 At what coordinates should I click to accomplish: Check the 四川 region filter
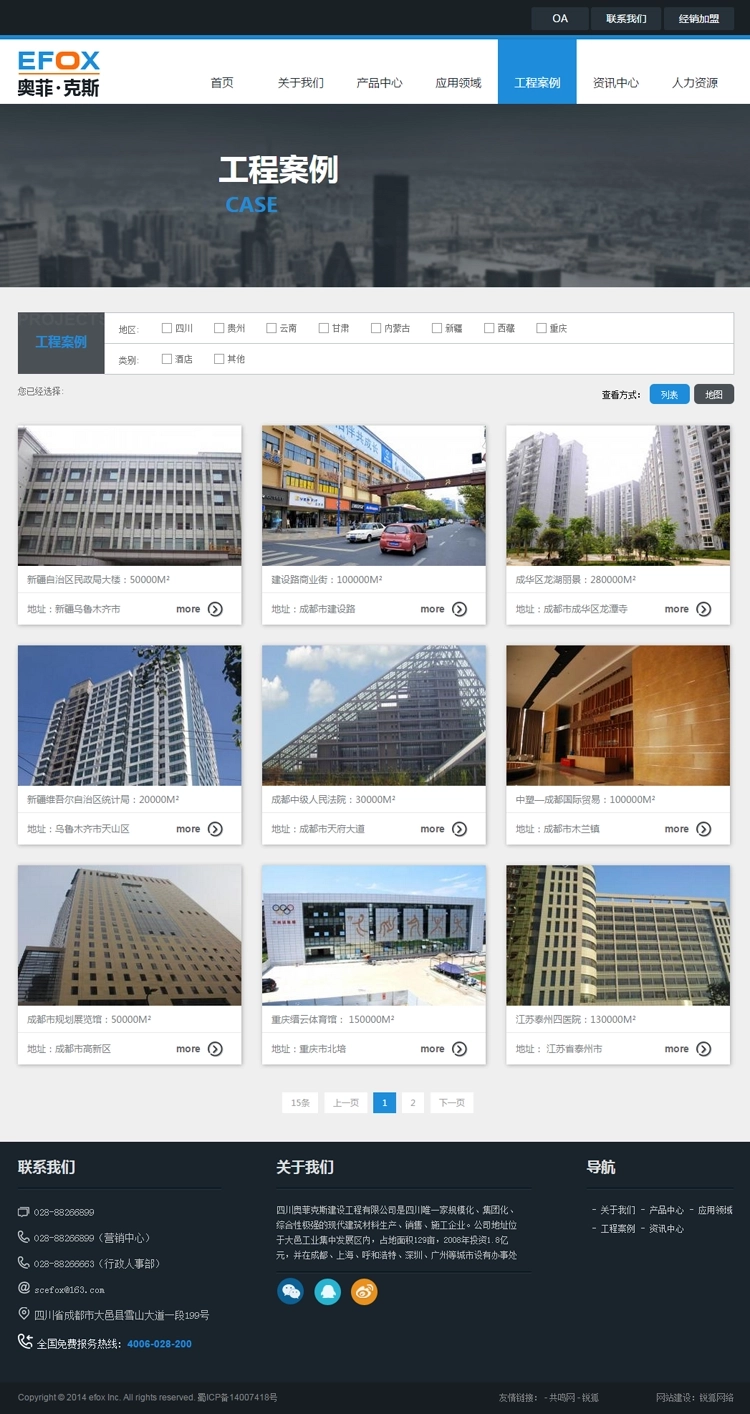[167, 328]
